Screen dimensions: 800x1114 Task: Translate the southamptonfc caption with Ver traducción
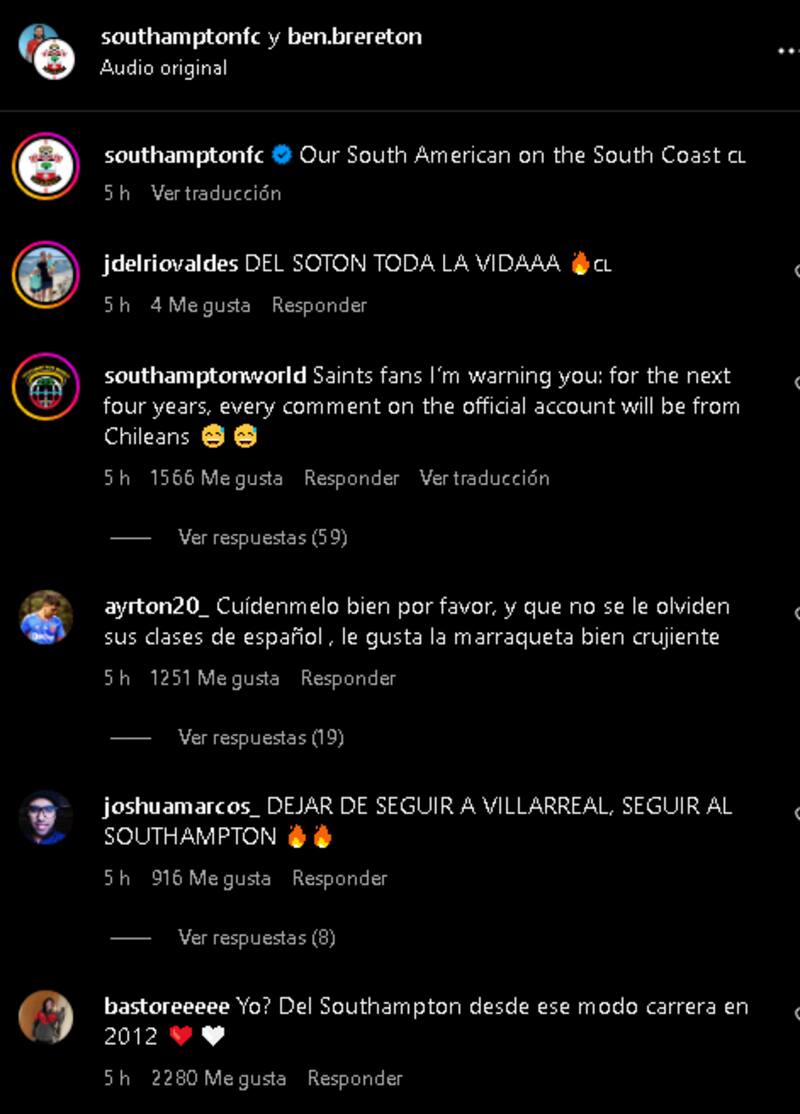pos(216,193)
